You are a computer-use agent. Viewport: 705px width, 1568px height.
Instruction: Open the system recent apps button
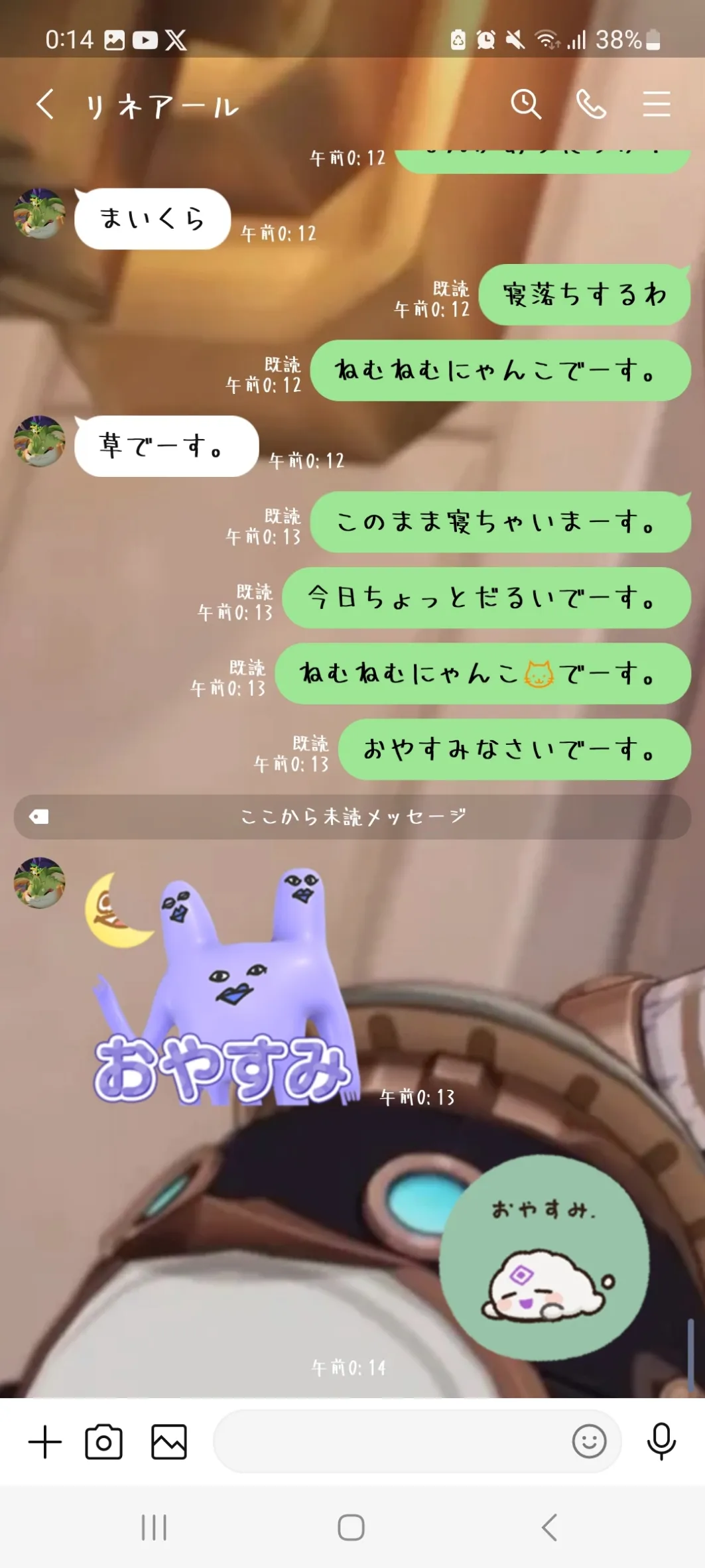click(x=154, y=1528)
